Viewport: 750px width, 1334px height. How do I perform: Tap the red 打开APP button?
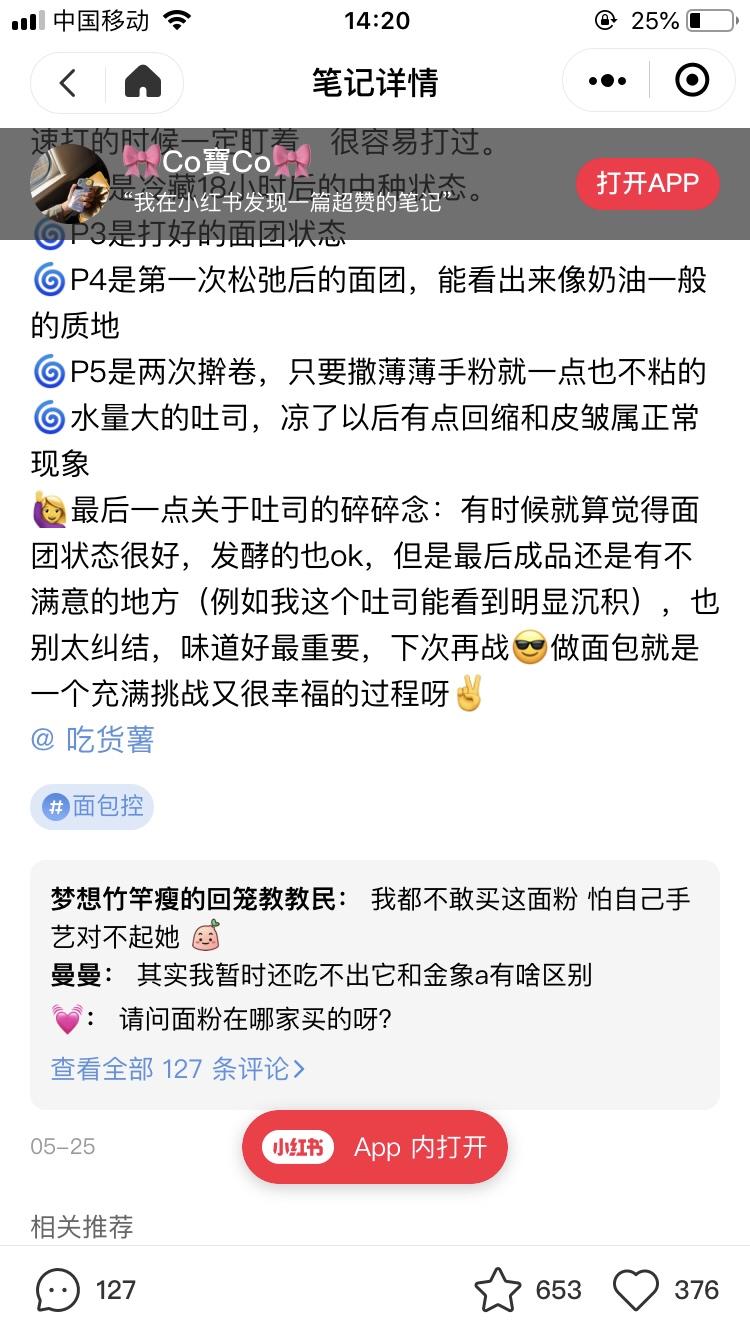[647, 183]
